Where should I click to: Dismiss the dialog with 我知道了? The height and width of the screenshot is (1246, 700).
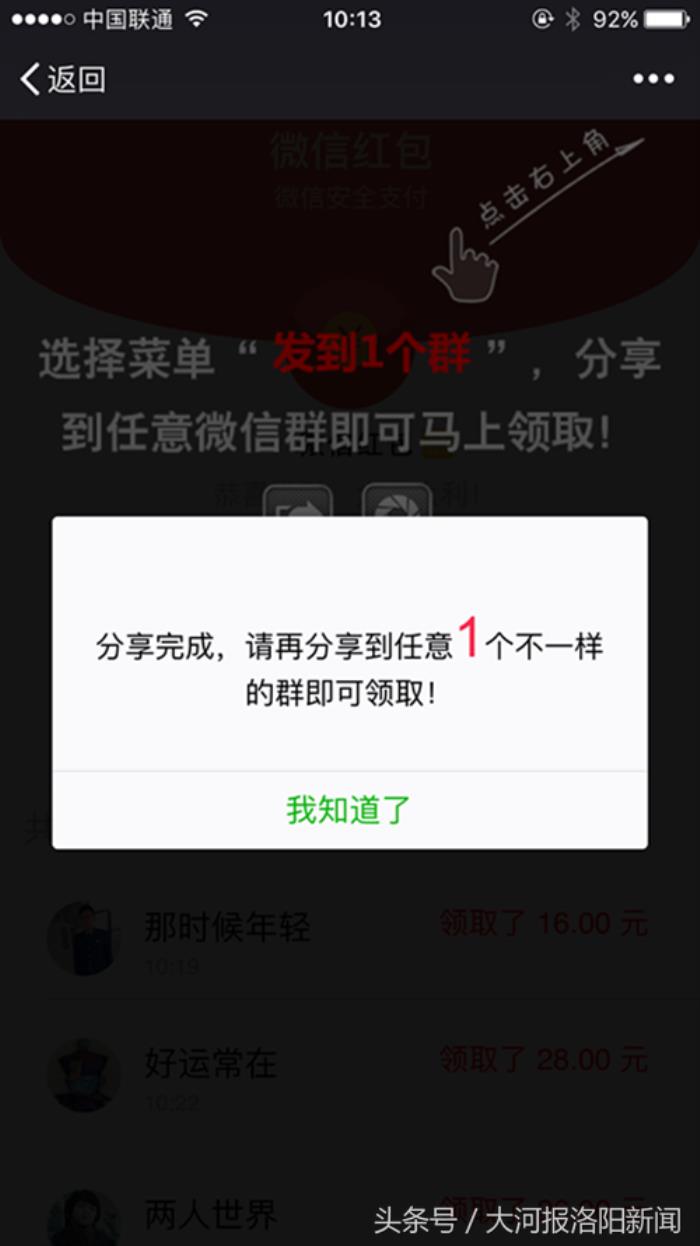click(x=349, y=810)
